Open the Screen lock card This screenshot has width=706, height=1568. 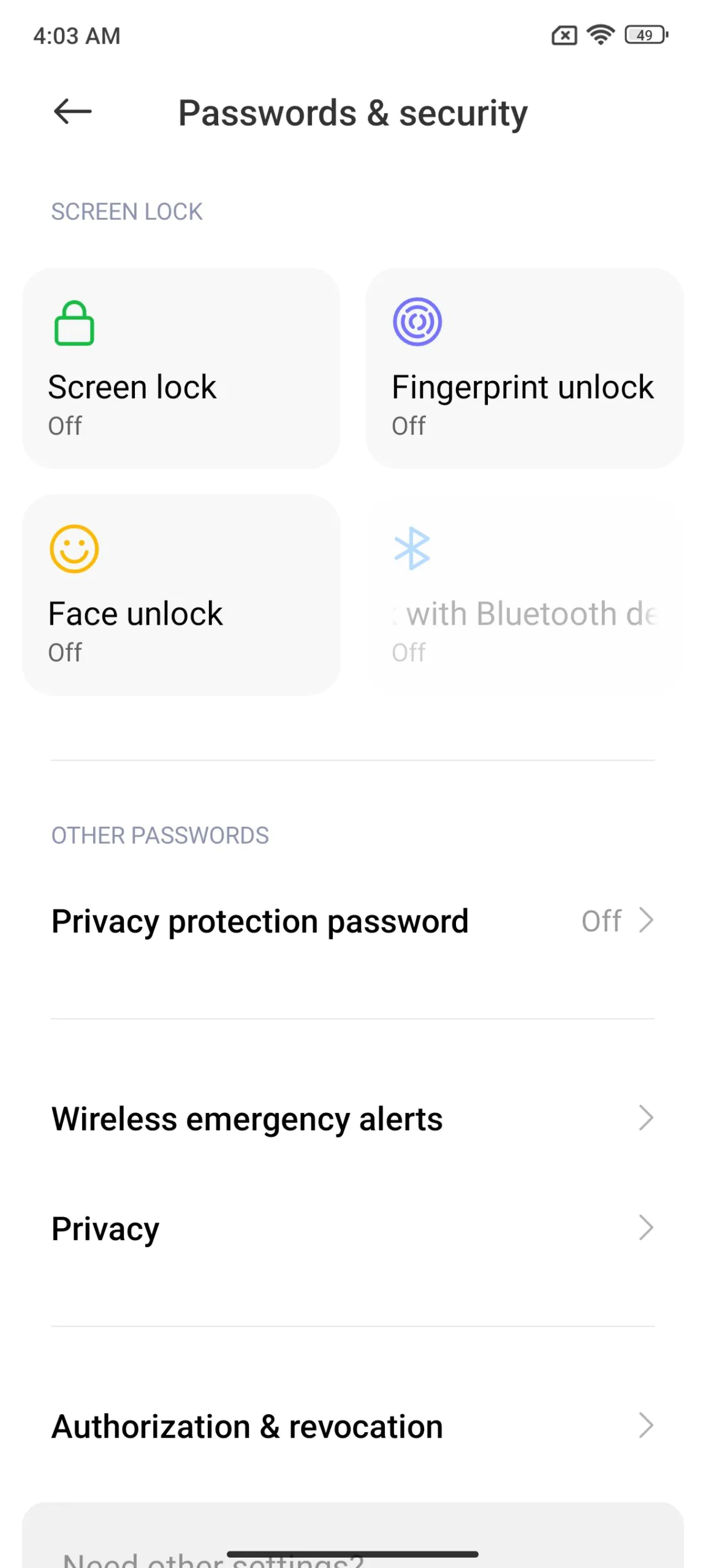point(181,369)
